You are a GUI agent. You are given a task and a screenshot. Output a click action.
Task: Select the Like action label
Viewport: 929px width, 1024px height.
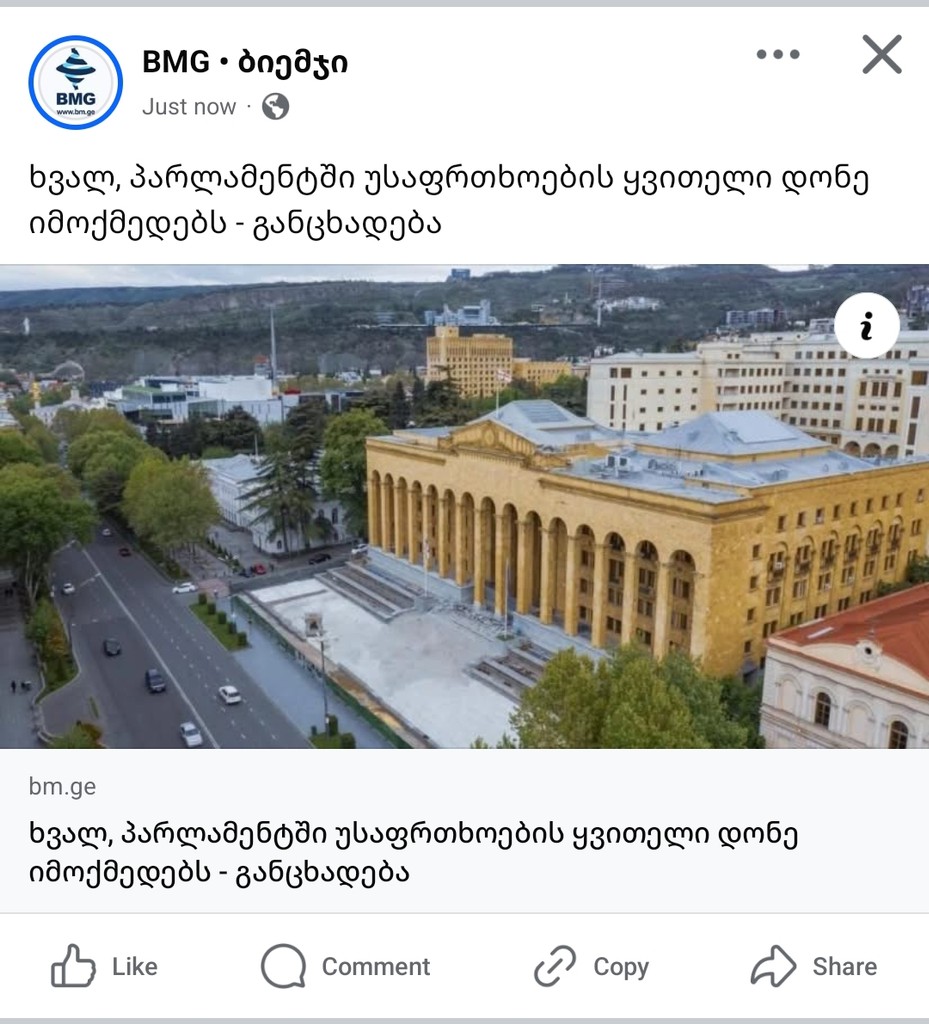pyautogui.click(x=133, y=966)
